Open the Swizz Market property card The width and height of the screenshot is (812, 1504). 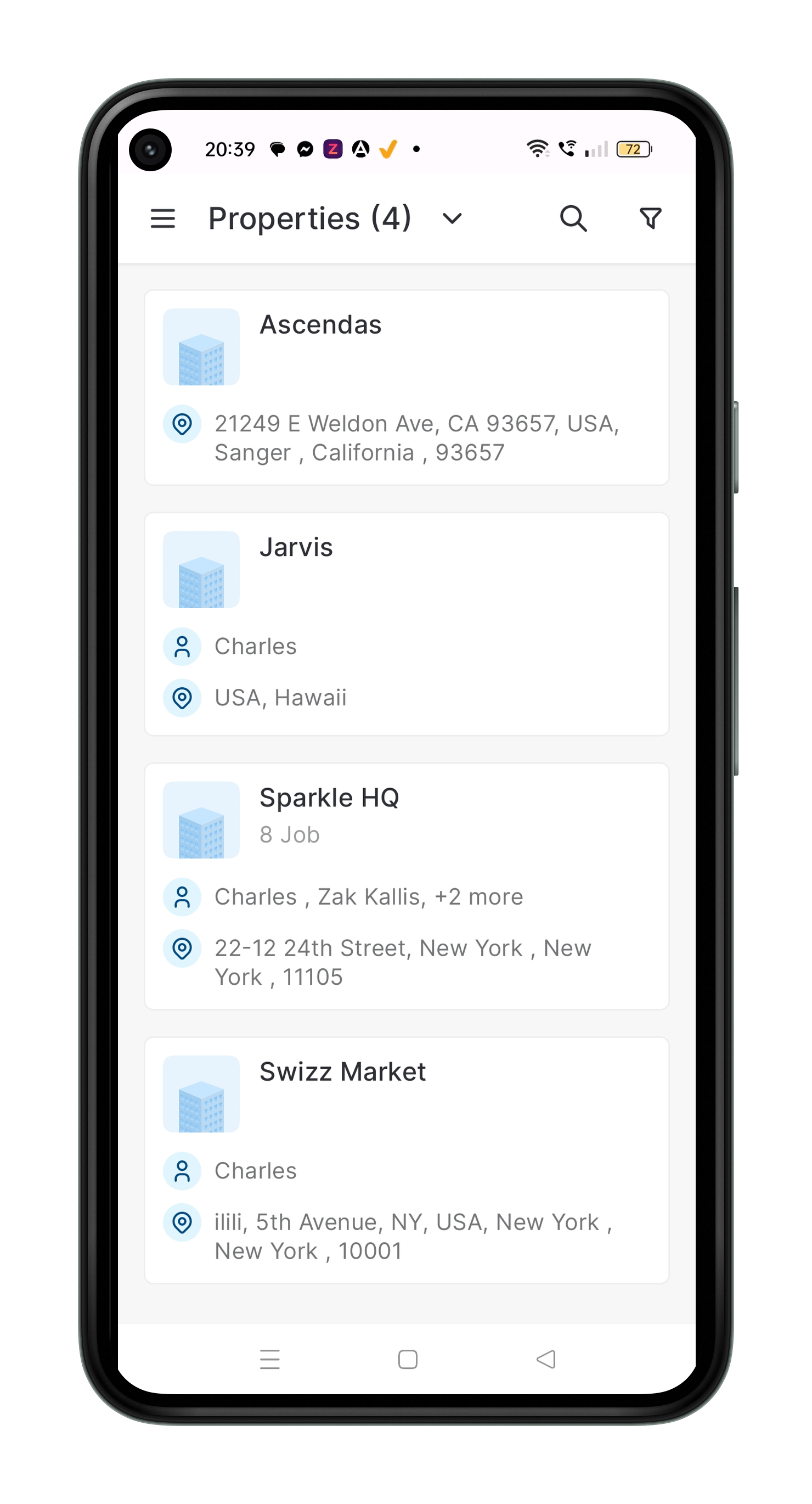point(407,1159)
